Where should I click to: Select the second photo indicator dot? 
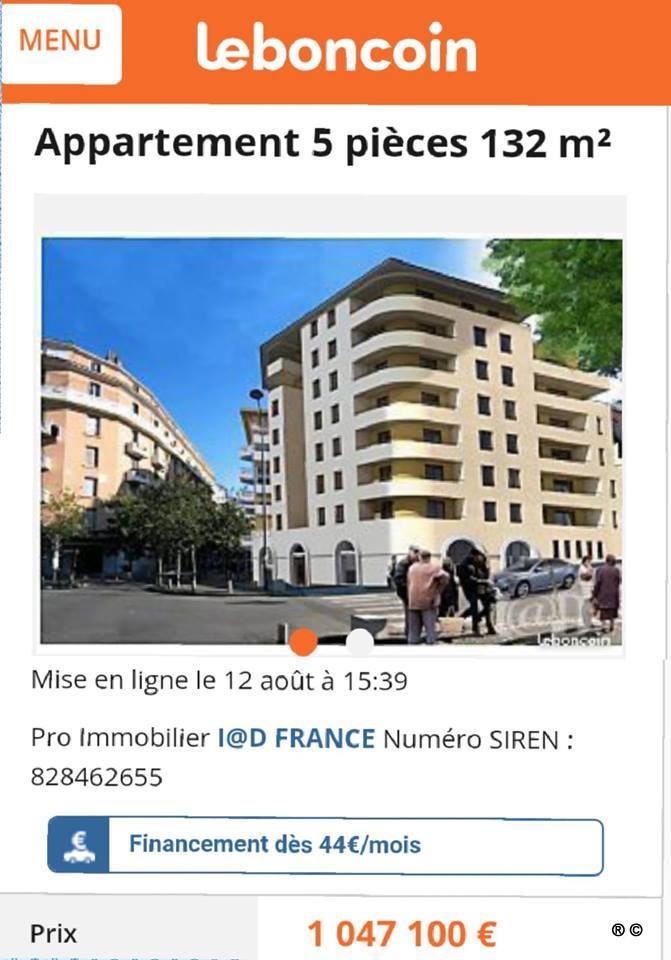(360, 641)
